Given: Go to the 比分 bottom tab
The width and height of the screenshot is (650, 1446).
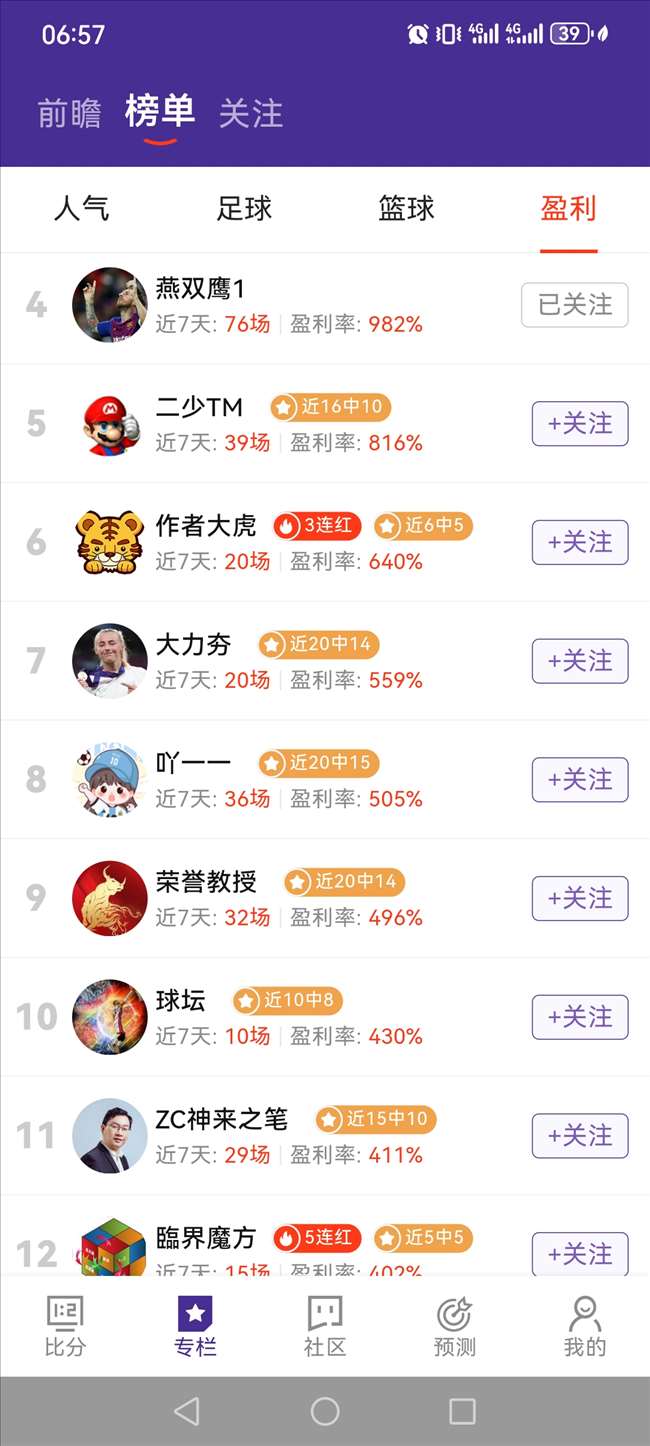Looking at the screenshot, I should [x=65, y=1326].
